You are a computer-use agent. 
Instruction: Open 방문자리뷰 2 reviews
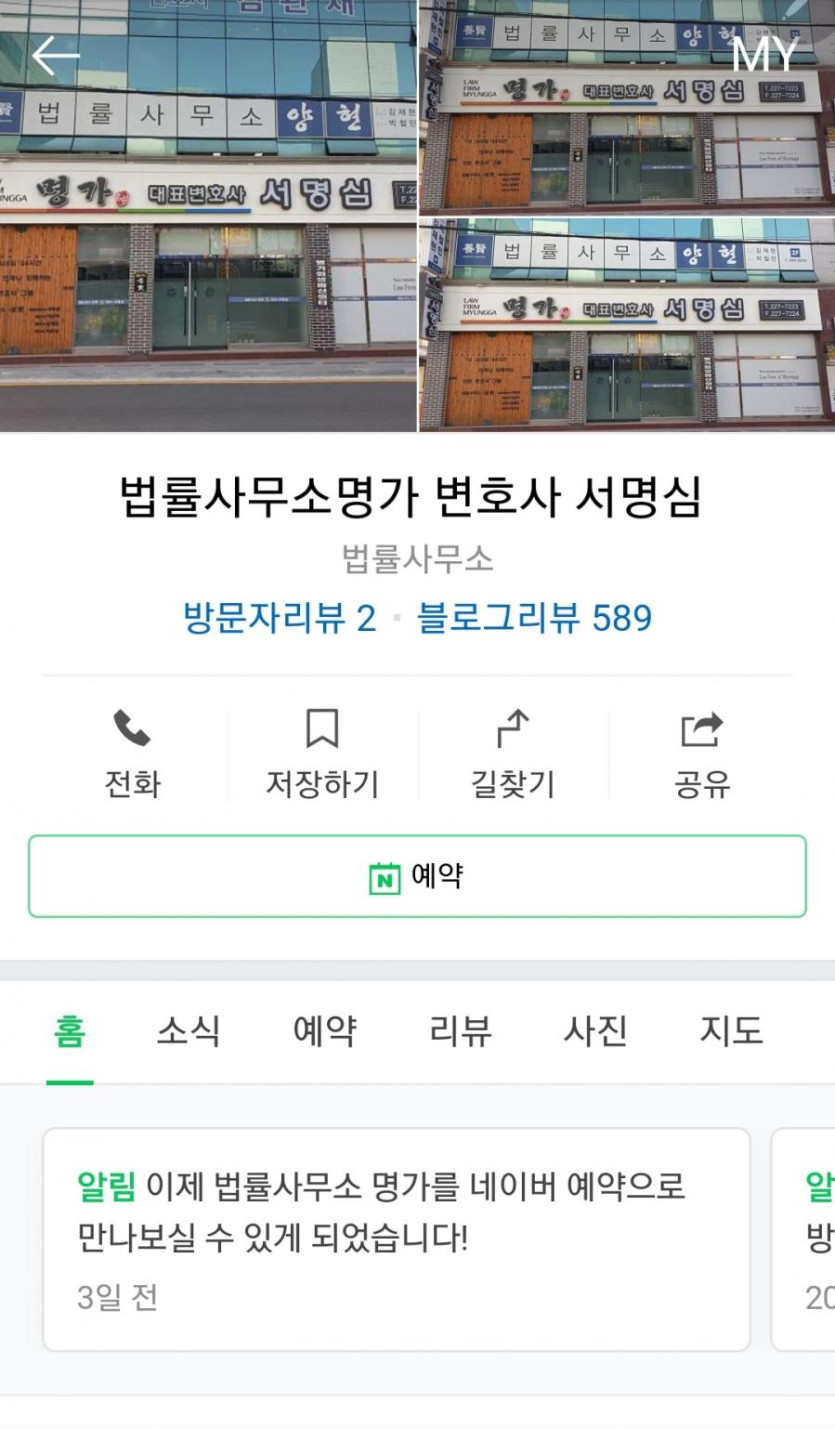(280, 618)
